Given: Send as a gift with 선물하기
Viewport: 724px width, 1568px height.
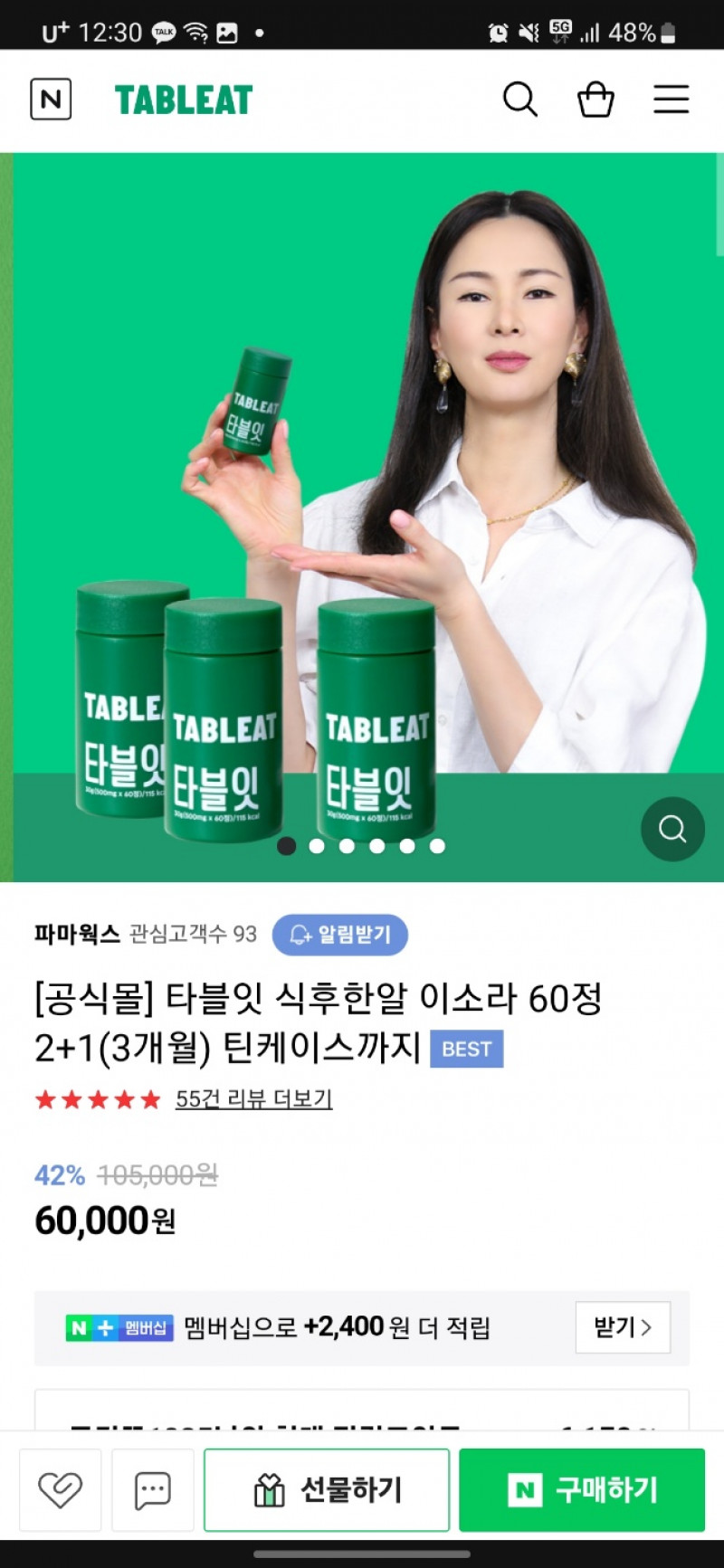Looking at the screenshot, I should (x=327, y=1490).
